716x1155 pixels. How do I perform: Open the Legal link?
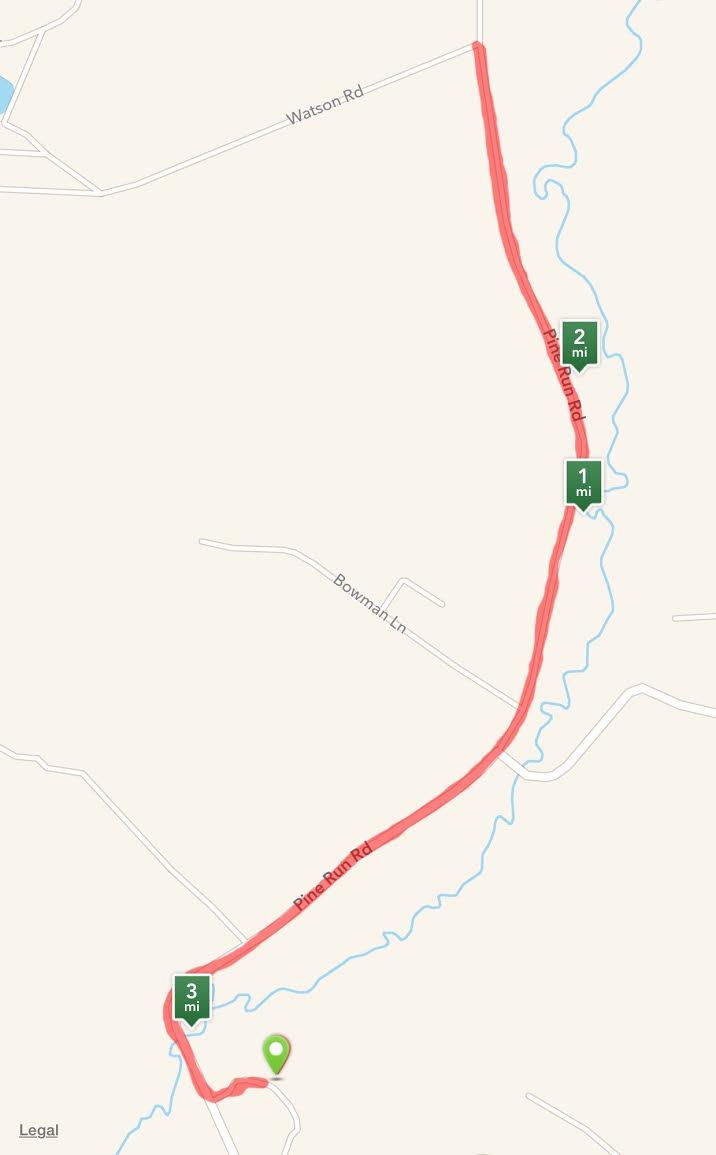click(x=39, y=1130)
